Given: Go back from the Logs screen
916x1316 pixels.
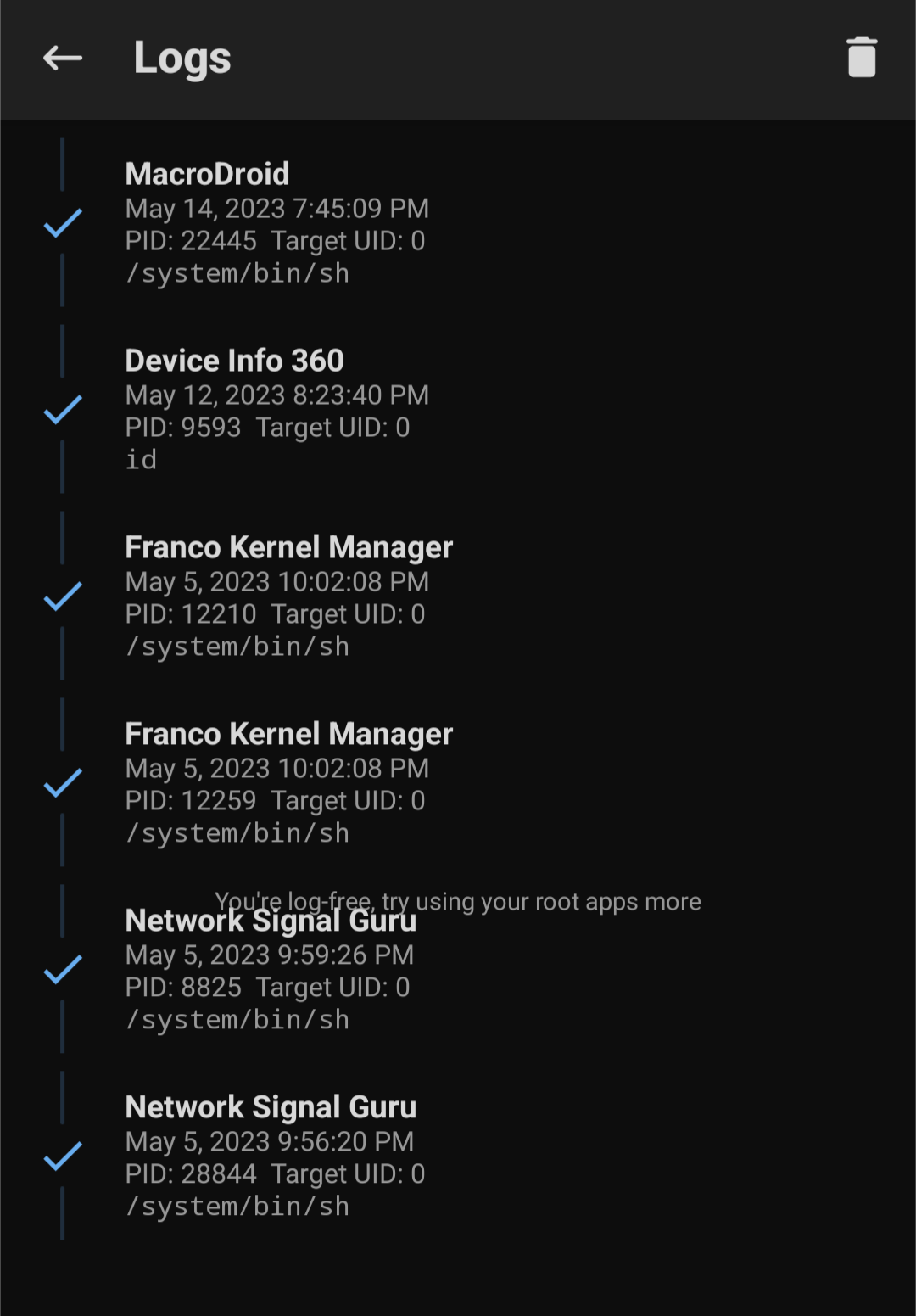Looking at the screenshot, I should click(x=63, y=58).
